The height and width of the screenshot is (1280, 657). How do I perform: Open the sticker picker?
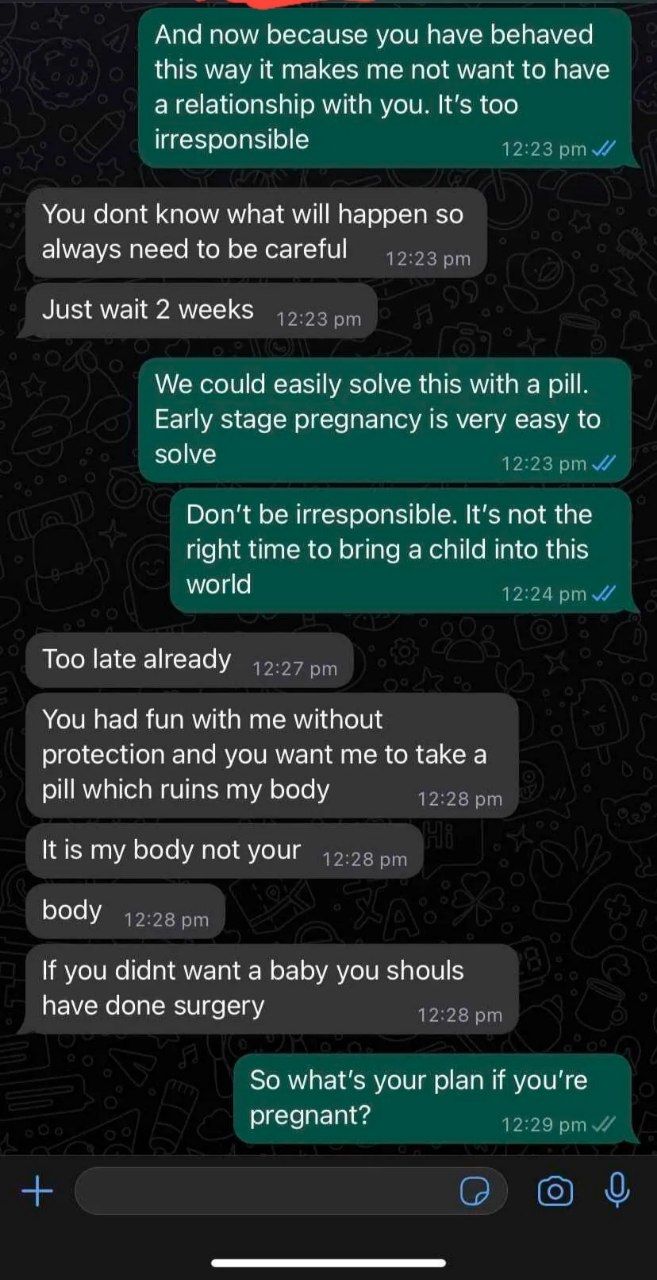(475, 1191)
